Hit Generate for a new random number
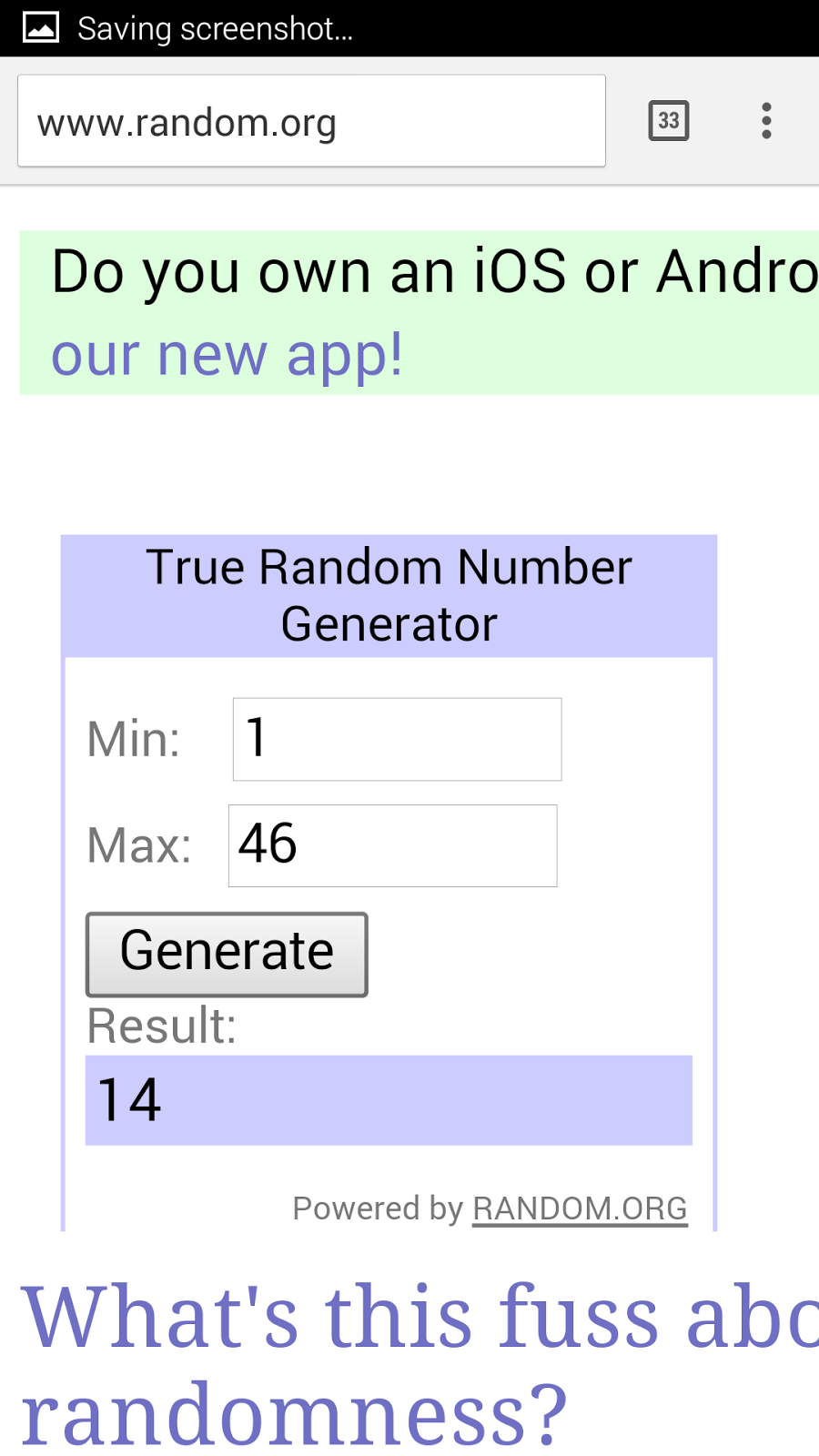The width and height of the screenshot is (819, 1456). point(227,955)
